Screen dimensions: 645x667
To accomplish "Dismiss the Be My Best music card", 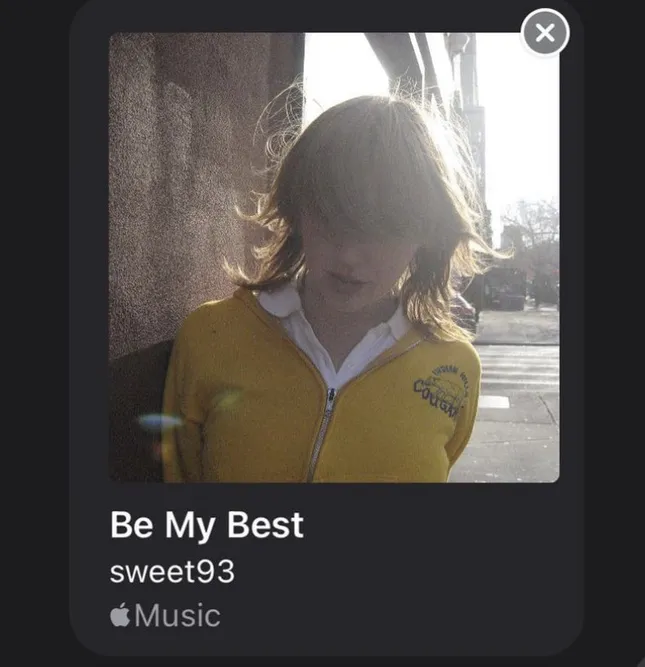I will [545, 33].
